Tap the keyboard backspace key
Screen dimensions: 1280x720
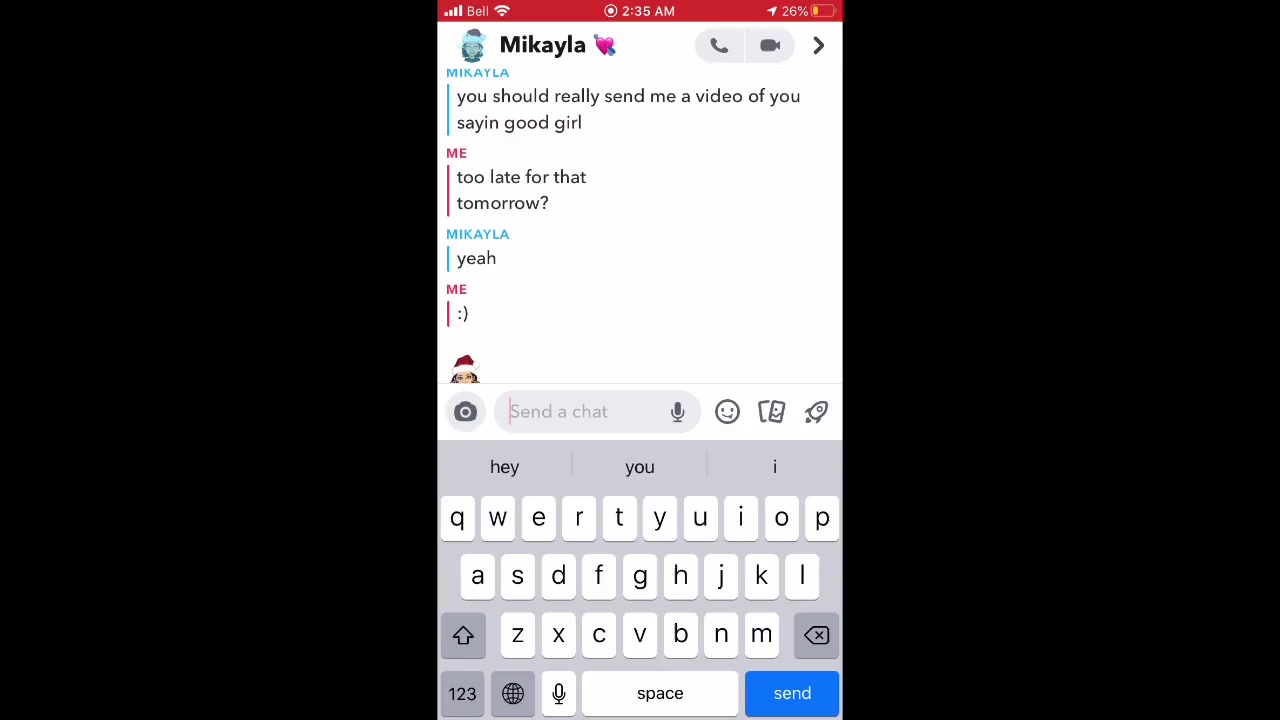pos(816,635)
